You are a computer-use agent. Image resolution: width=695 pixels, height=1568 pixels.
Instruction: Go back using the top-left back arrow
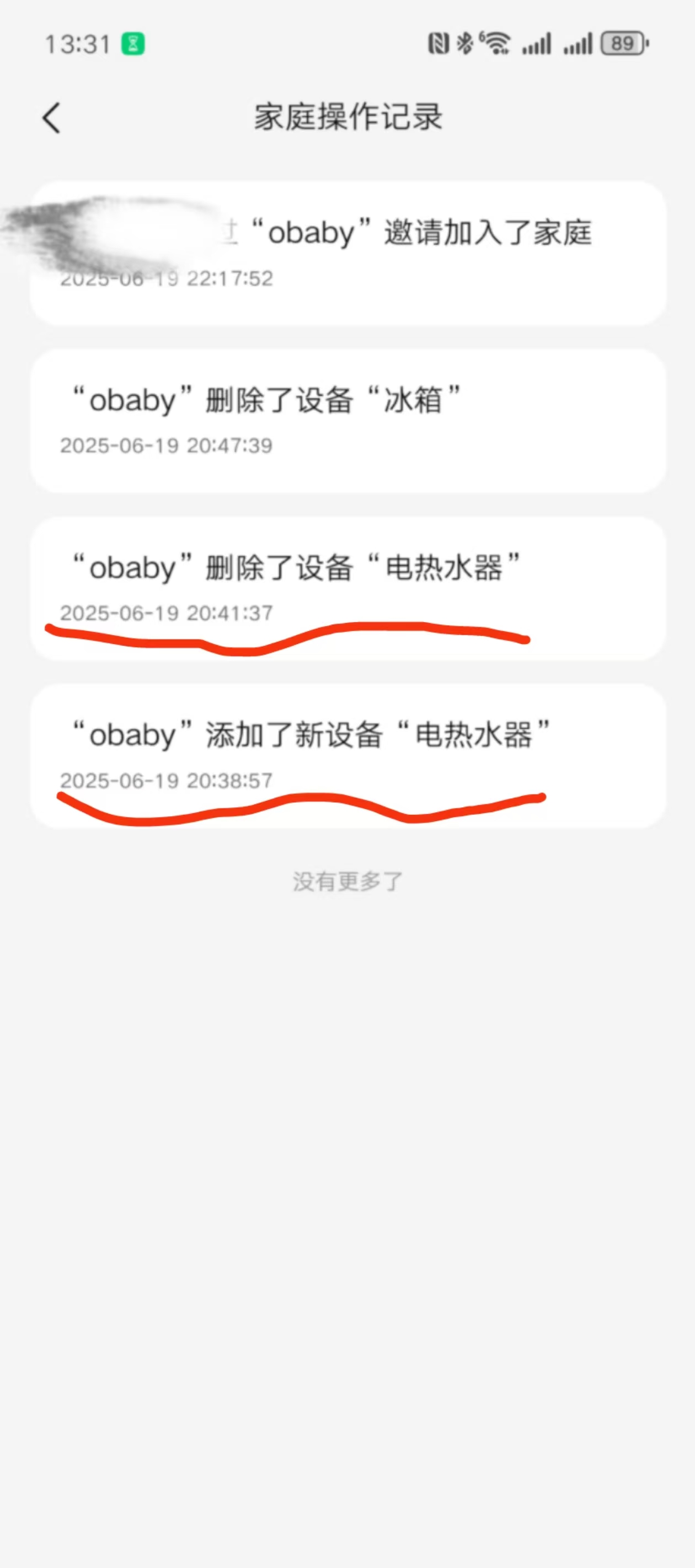51,117
